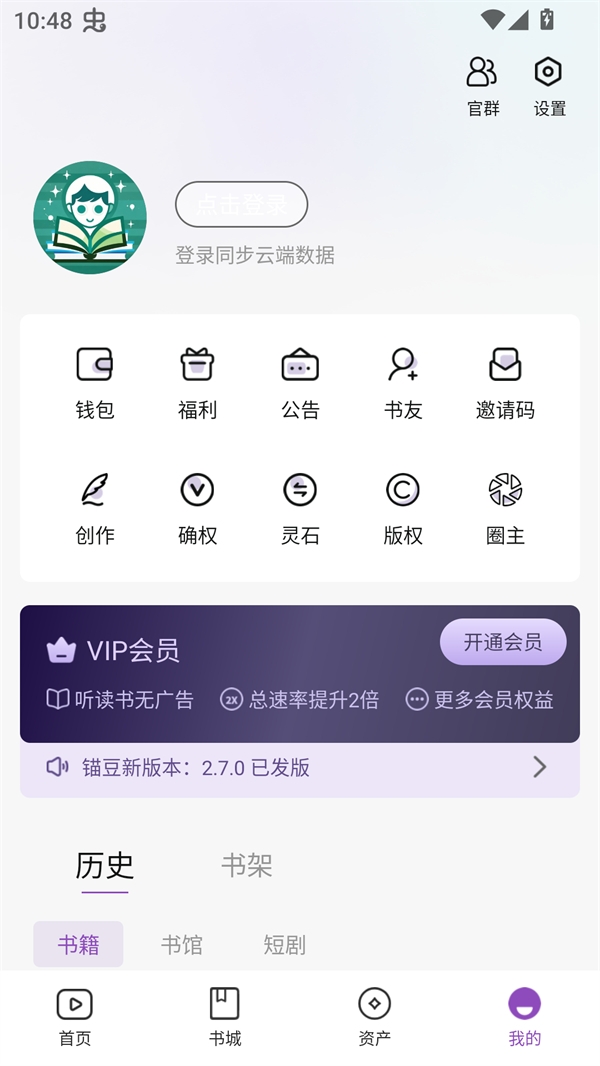
Task: Tap the 点击登录 login button
Action: click(x=241, y=205)
